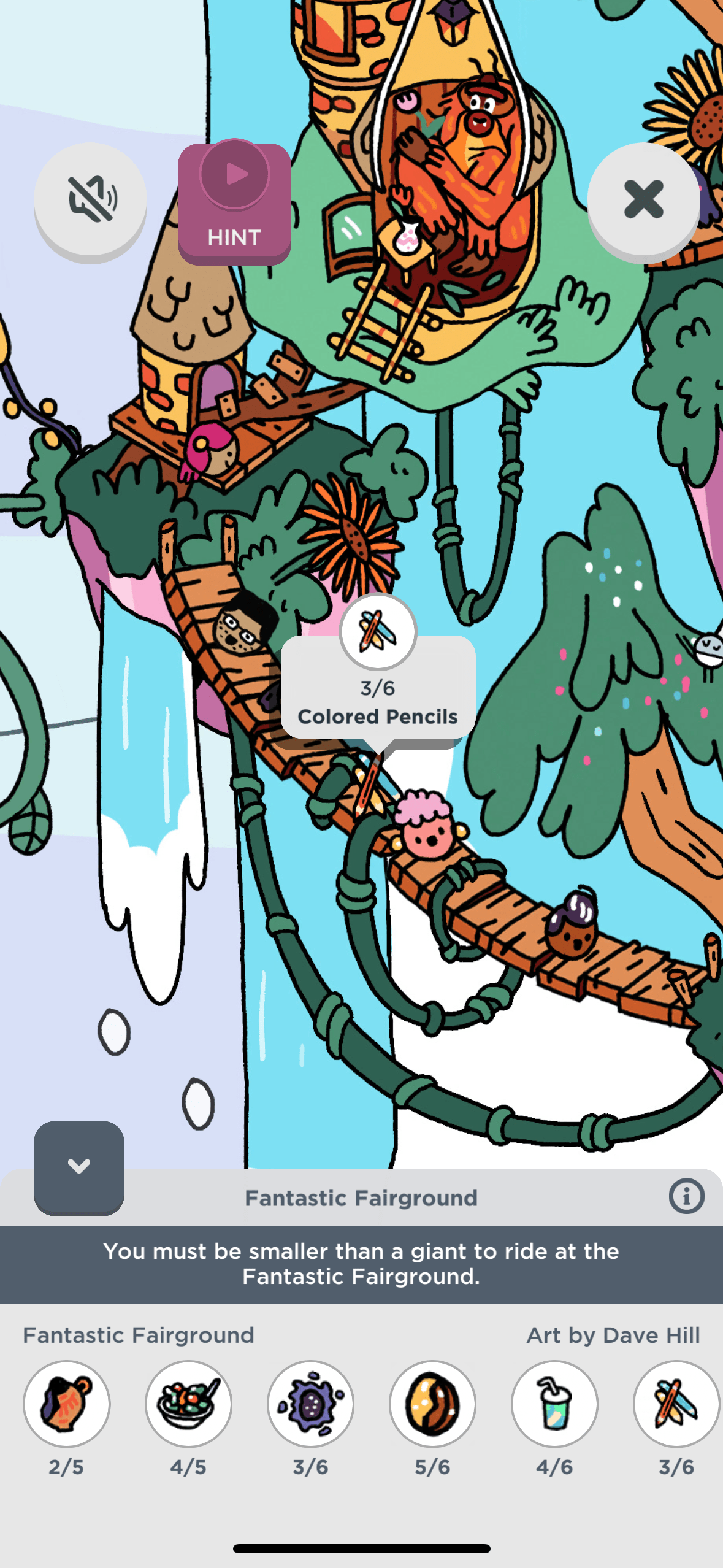Image resolution: width=723 pixels, height=1568 pixels.
Task: Select the salad bowl item 4/5
Action: pos(188,1404)
